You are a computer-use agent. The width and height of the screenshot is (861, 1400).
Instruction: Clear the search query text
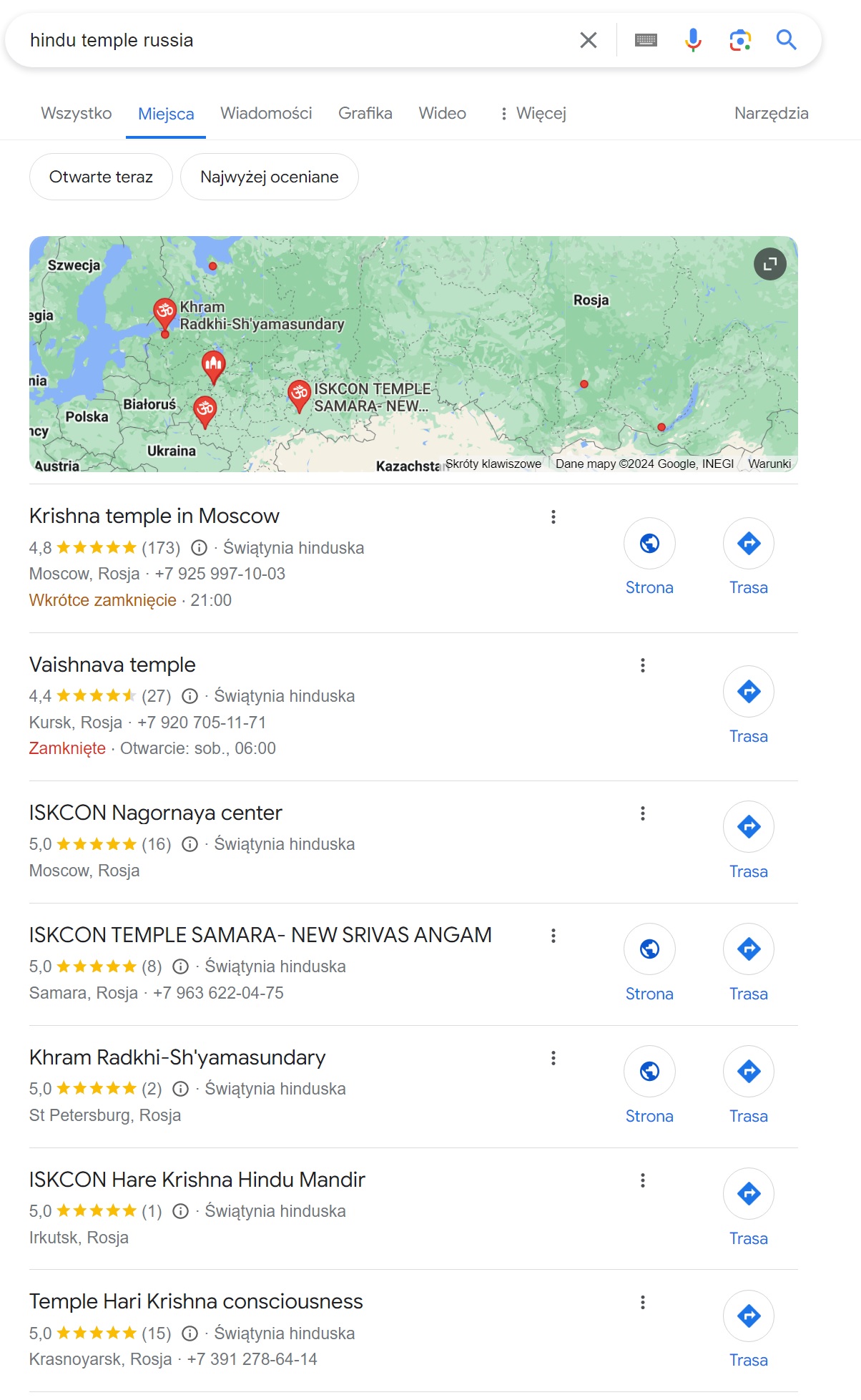[588, 40]
